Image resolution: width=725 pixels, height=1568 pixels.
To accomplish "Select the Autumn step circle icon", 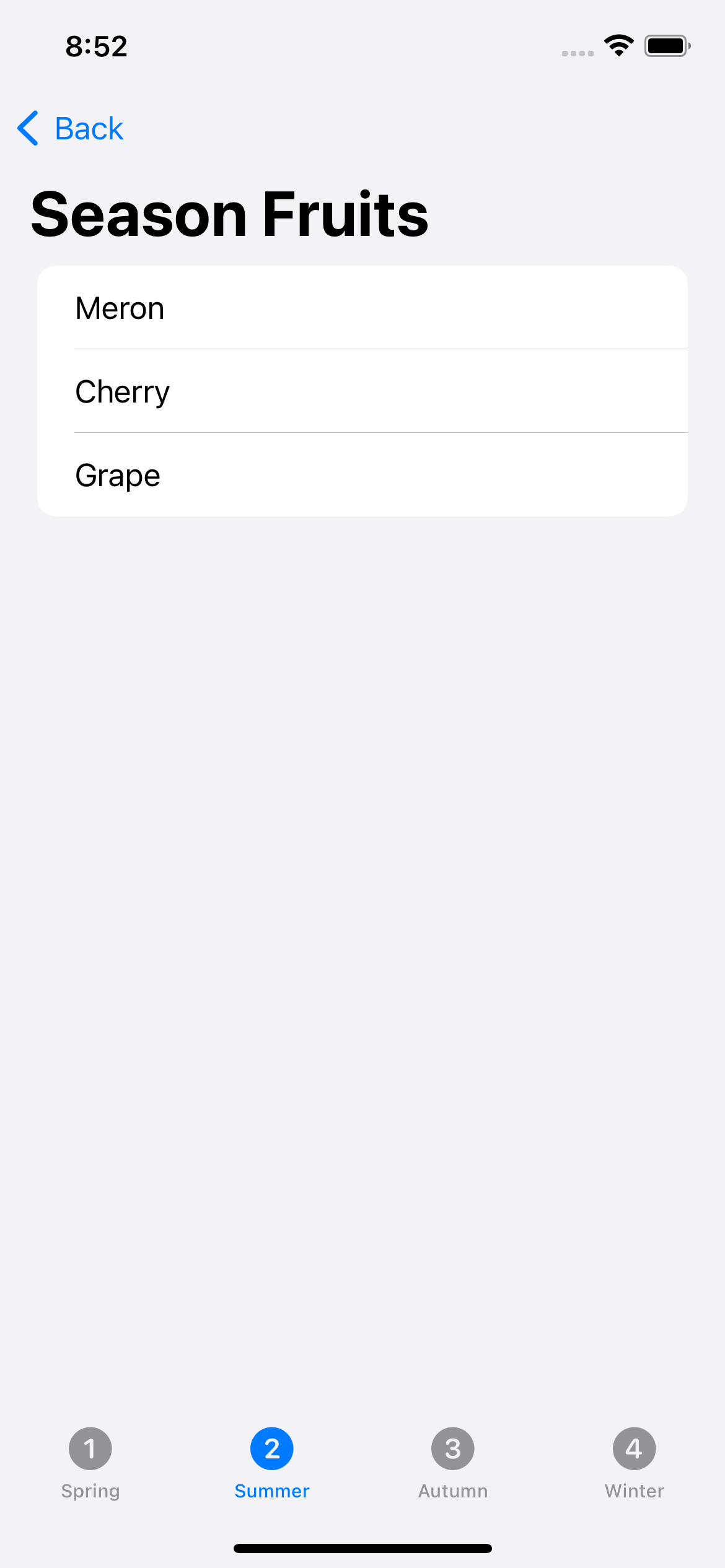I will point(452,1448).
